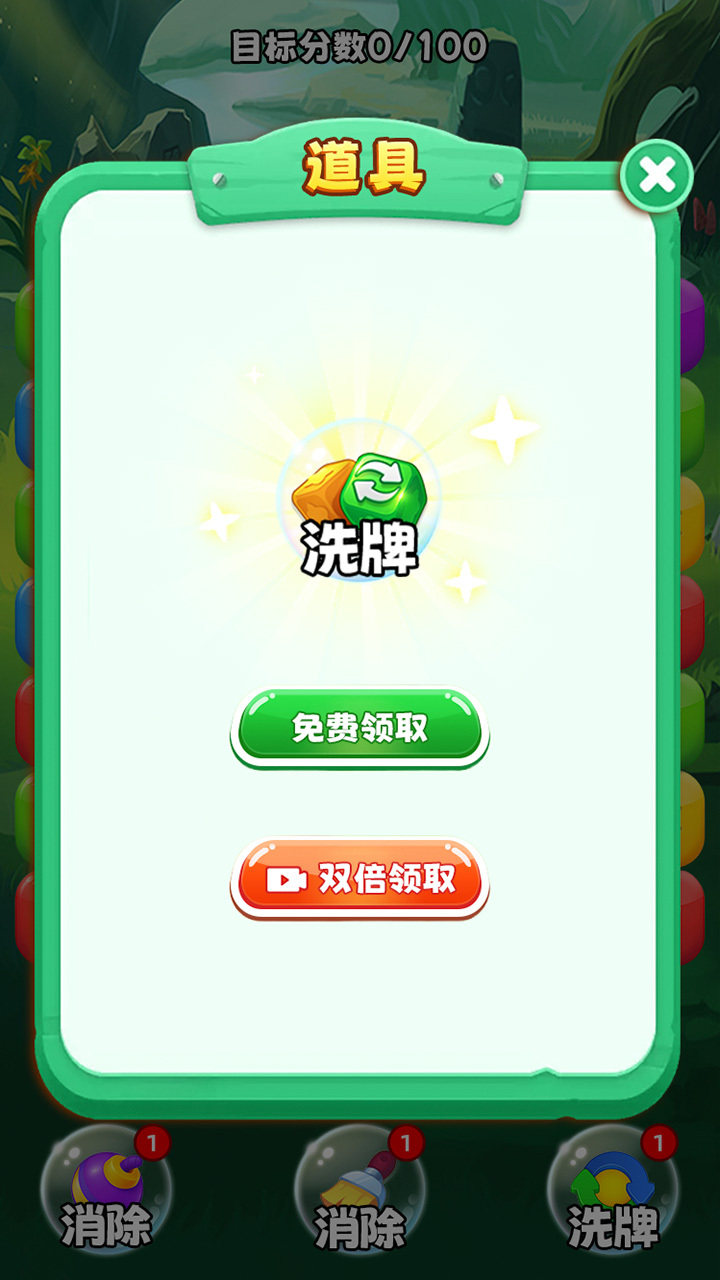Tap the orange 双倍领取 video button

[360, 878]
